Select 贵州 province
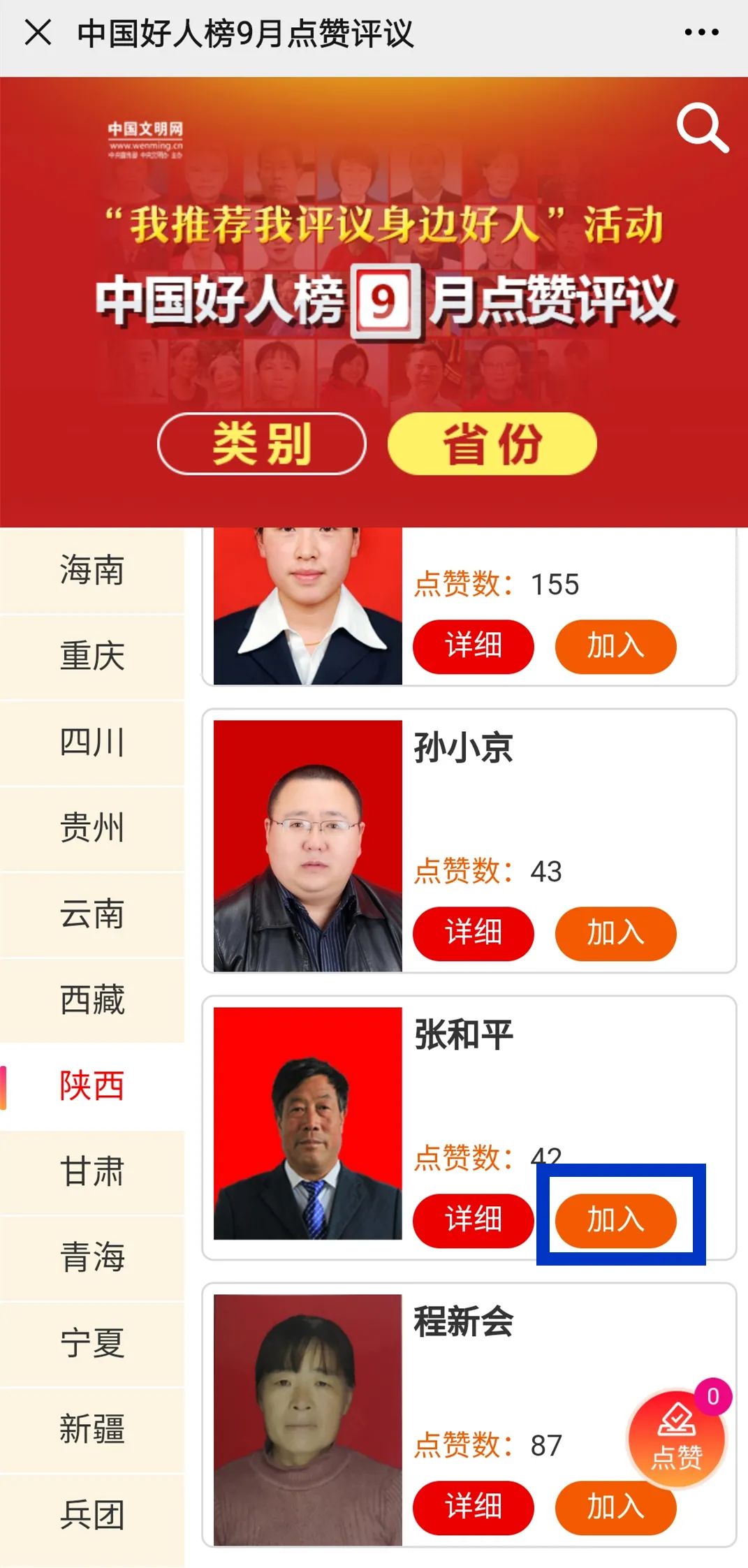Viewport: 748px width, 1568px height. (92, 828)
